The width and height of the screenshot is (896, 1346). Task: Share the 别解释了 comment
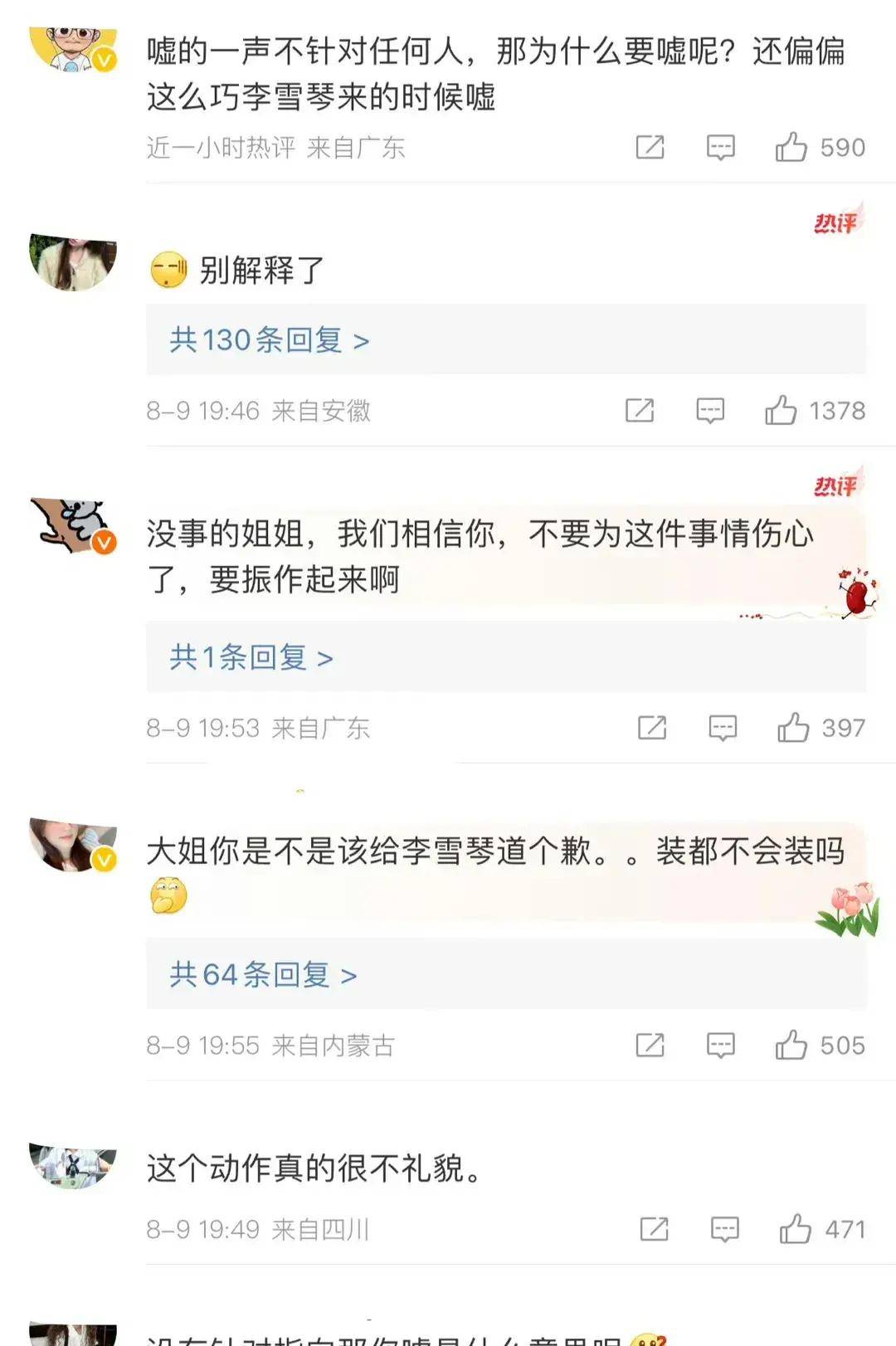tap(640, 411)
